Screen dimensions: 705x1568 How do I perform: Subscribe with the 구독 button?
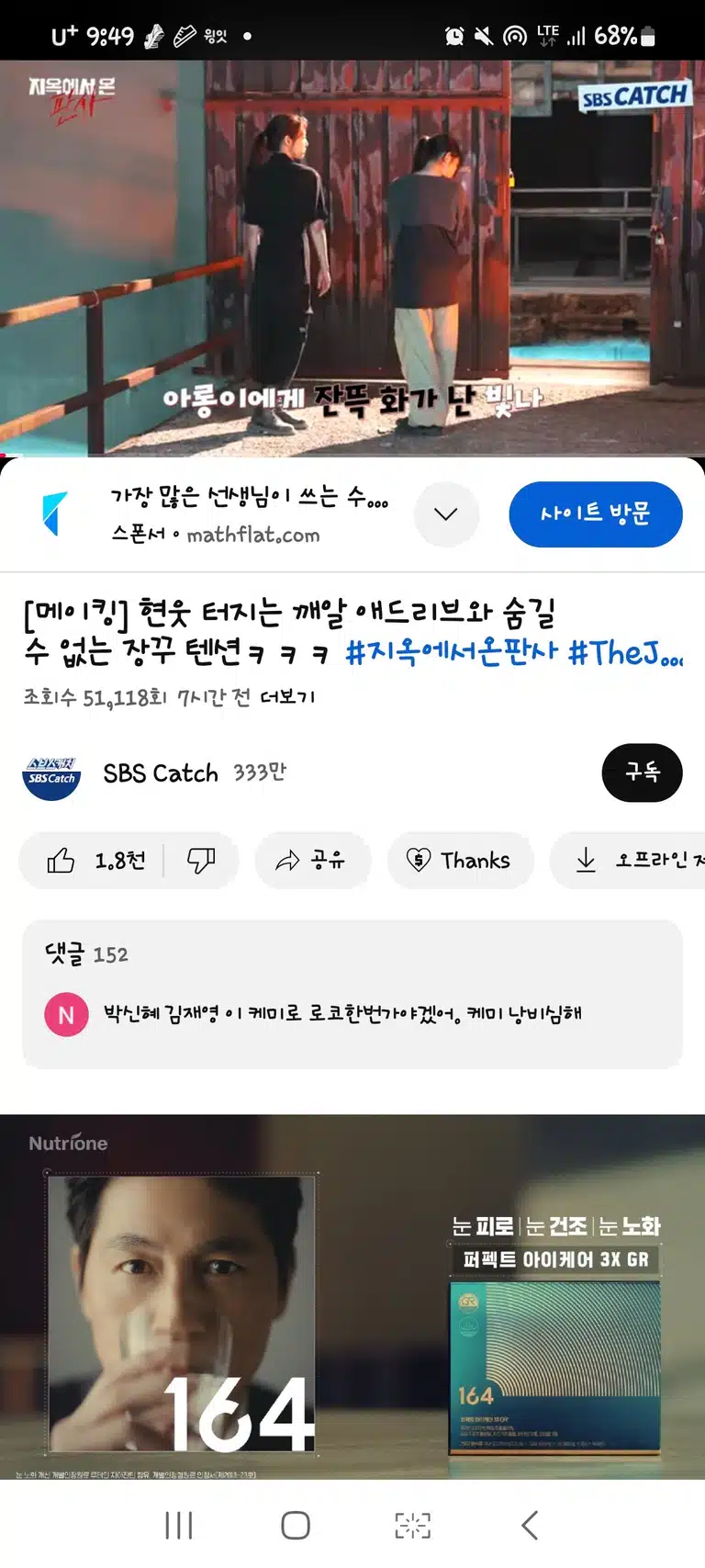point(642,773)
